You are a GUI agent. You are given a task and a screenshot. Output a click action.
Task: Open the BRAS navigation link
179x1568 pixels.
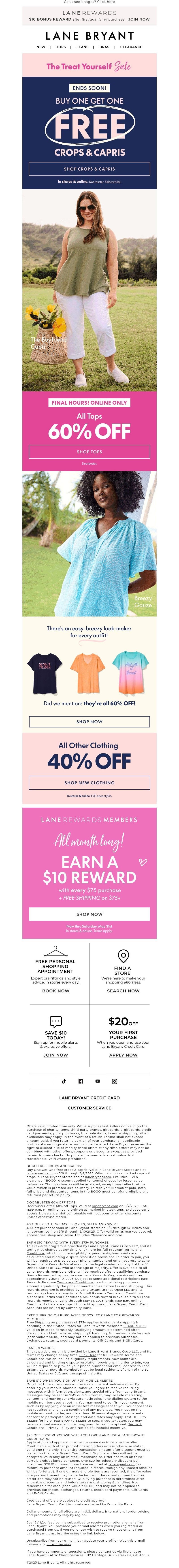click(x=104, y=47)
